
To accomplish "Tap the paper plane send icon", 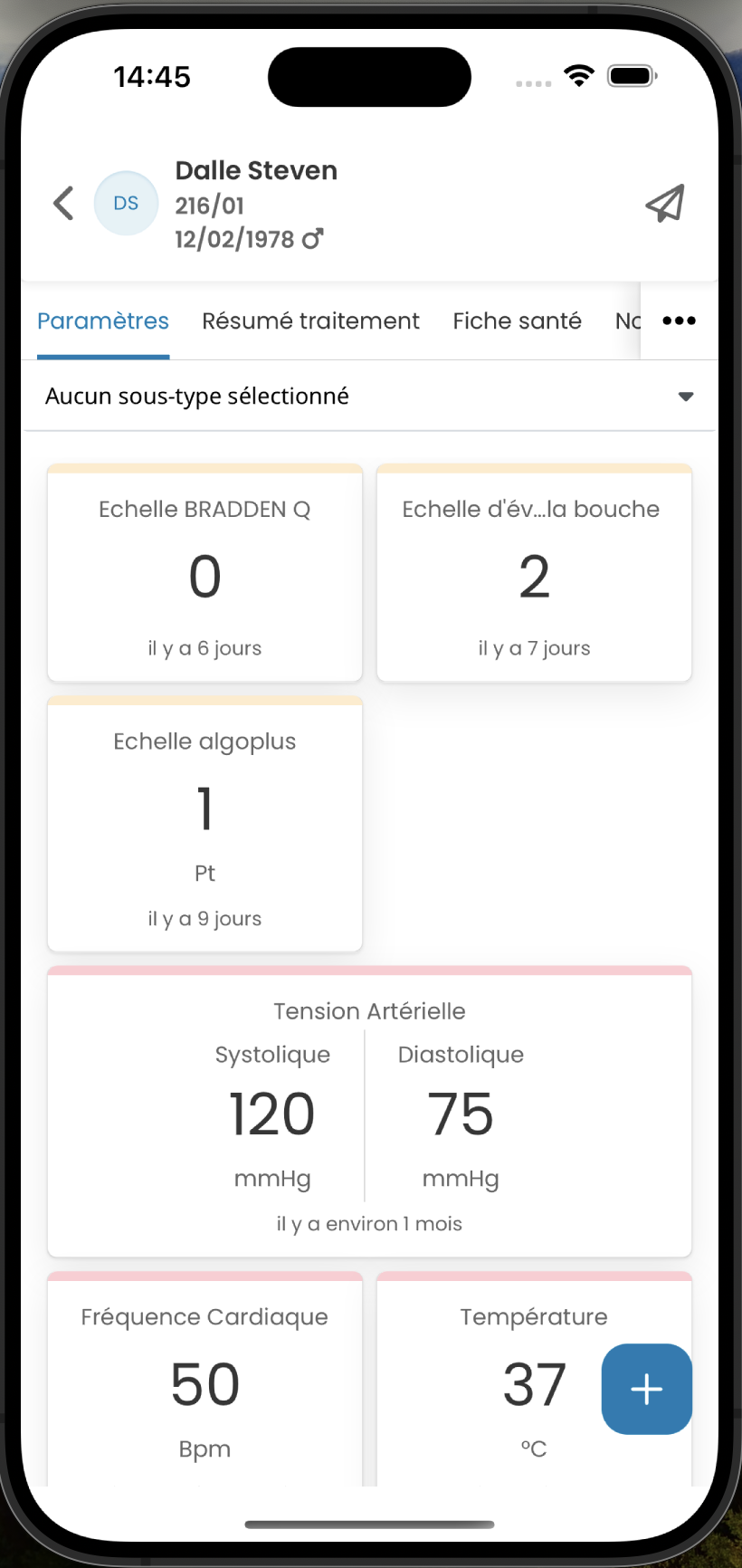I will click(x=665, y=204).
